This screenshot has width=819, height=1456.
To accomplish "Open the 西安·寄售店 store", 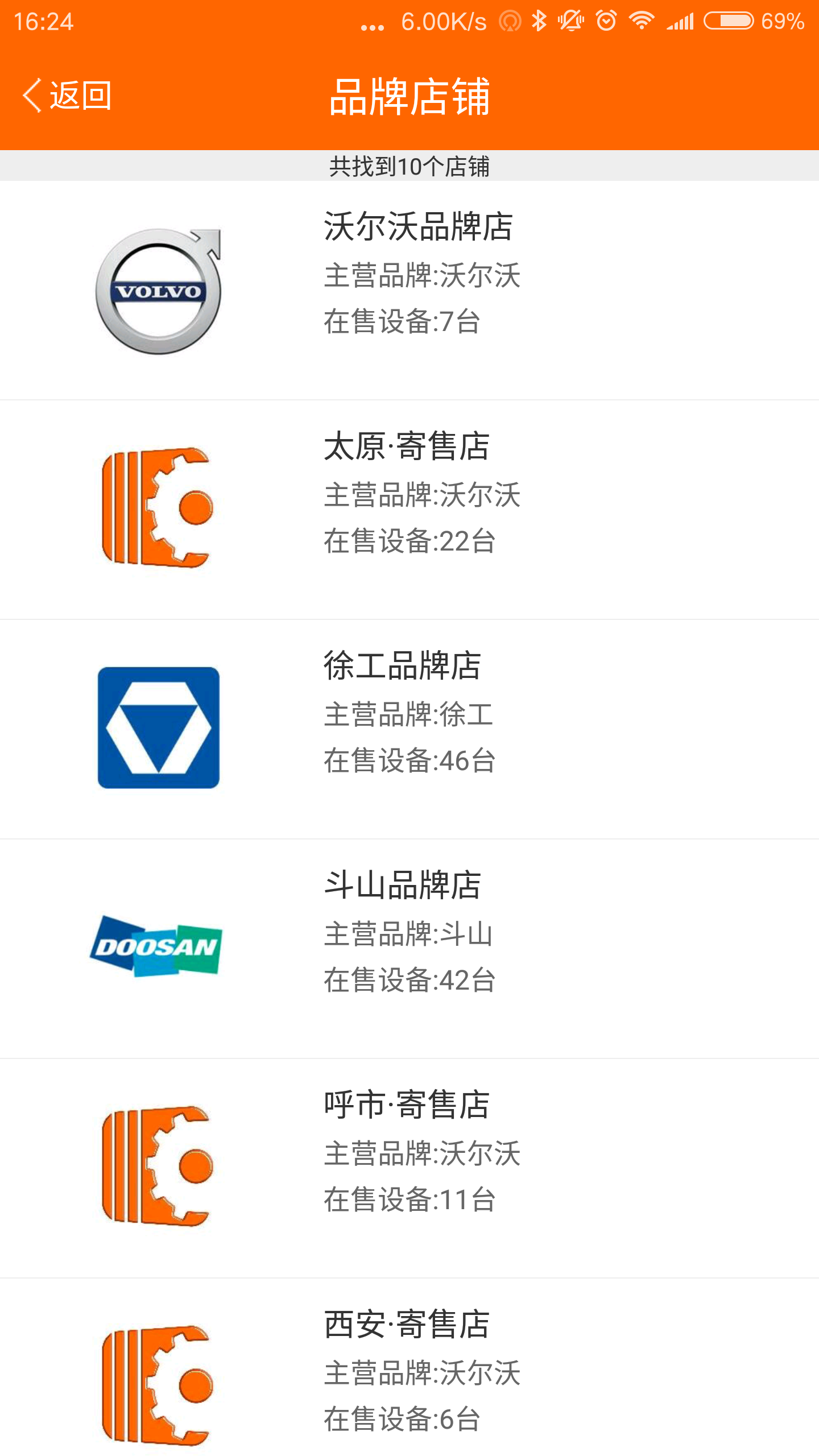I will click(x=409, y=1368).
